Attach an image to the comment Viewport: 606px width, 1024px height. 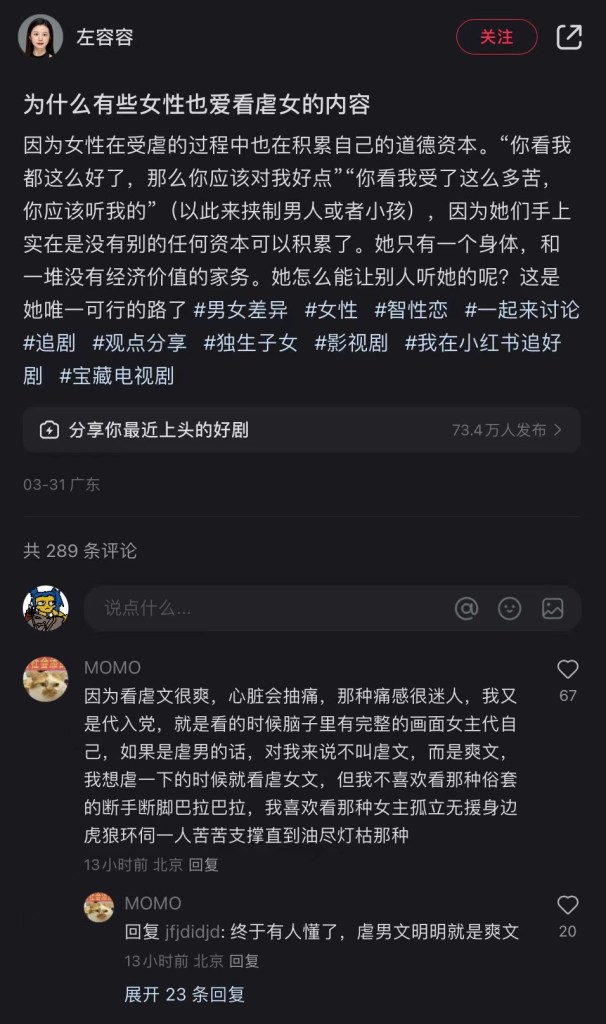point(552,607)
